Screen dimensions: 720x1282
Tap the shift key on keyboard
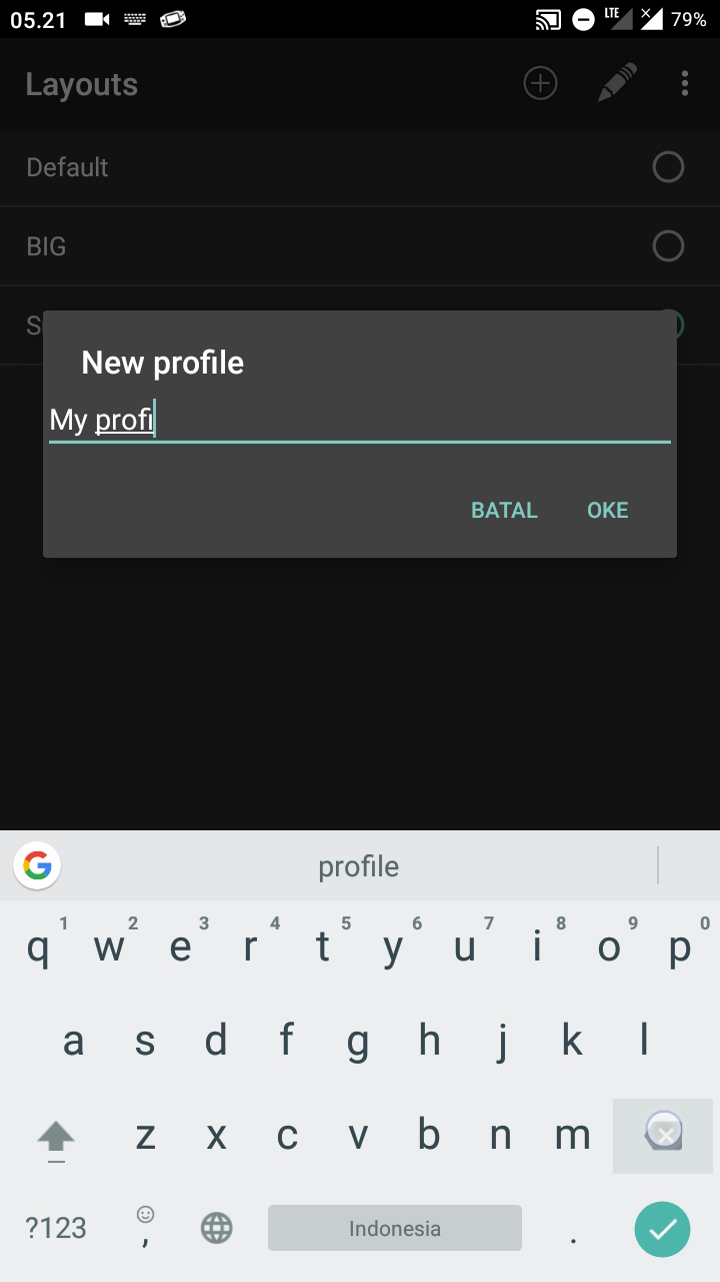coord(56,1136)
